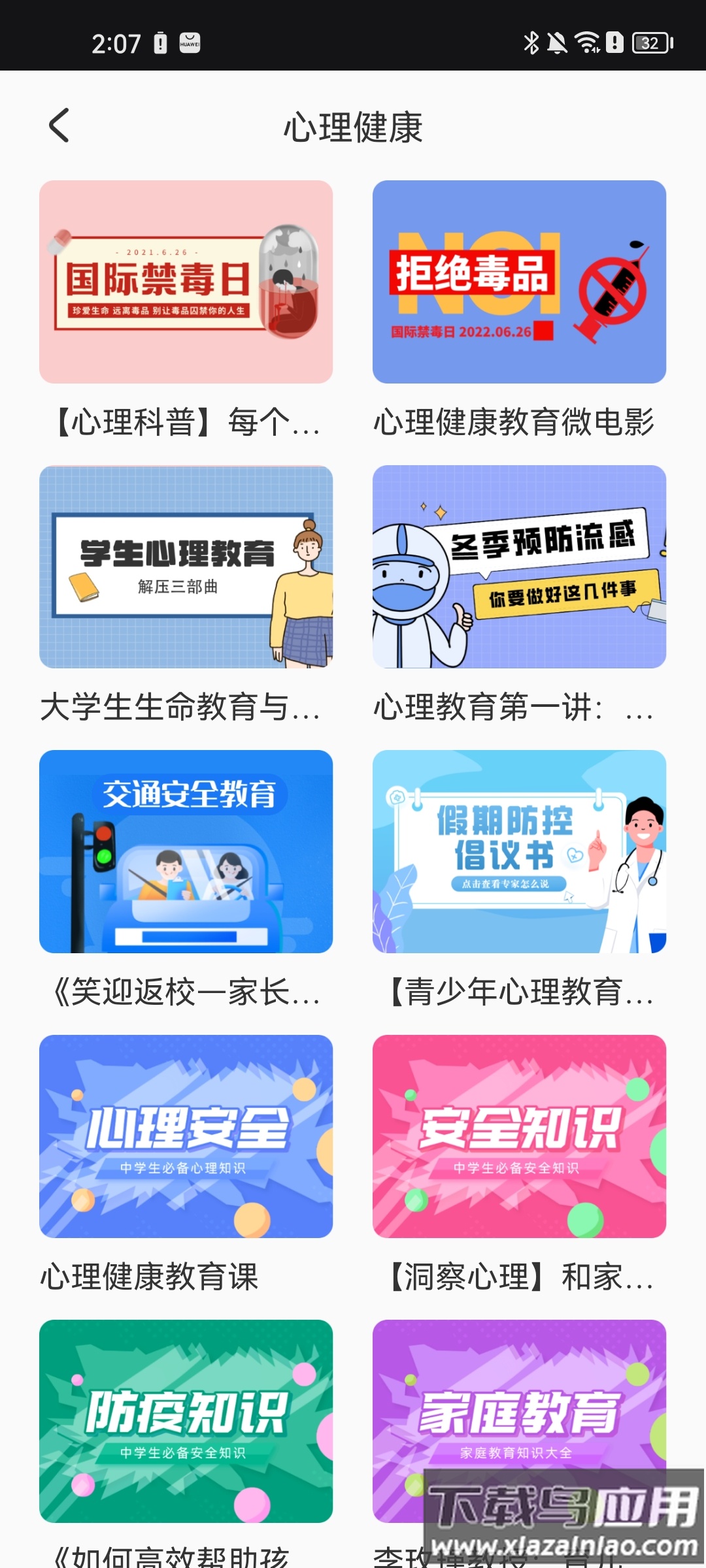Go back from the 心理健康 page
706x1568 pixels.
(59, 125)
